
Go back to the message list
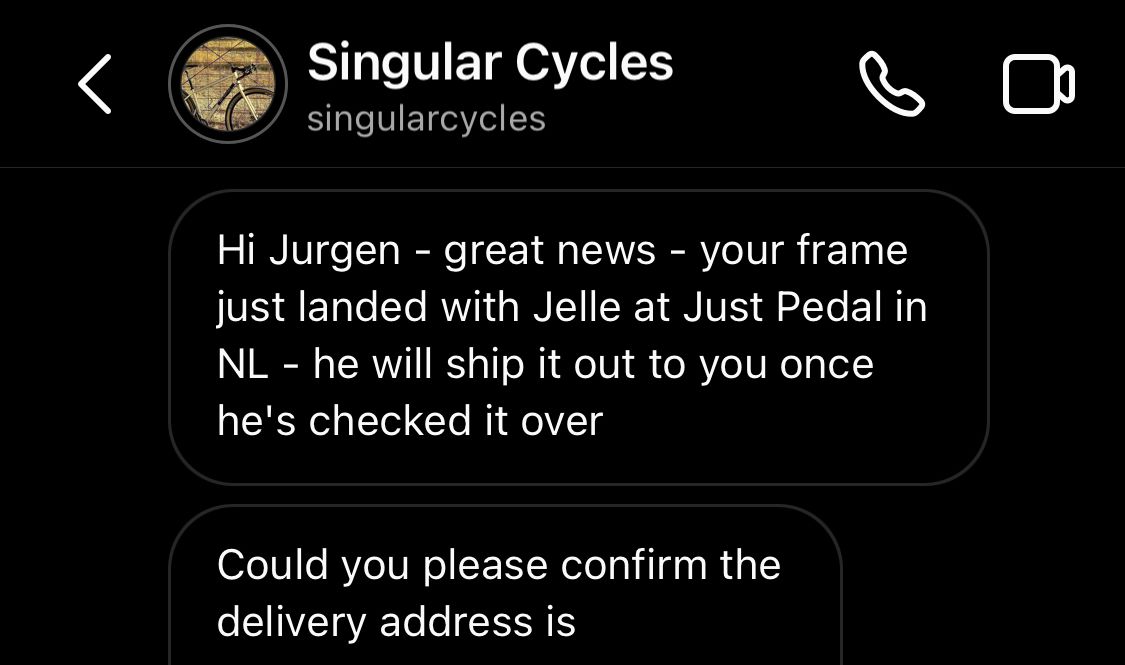point(95,85)
